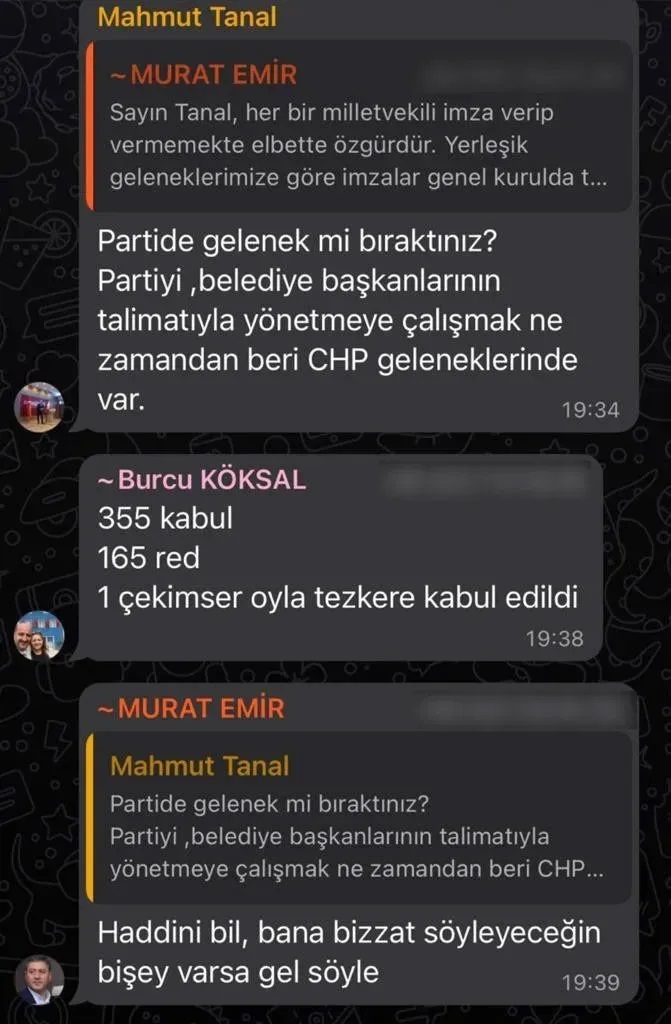Tap sender name Mahmut Tanal atop first bubble
The image size is (671, 1024).
[x=184, y=16]
